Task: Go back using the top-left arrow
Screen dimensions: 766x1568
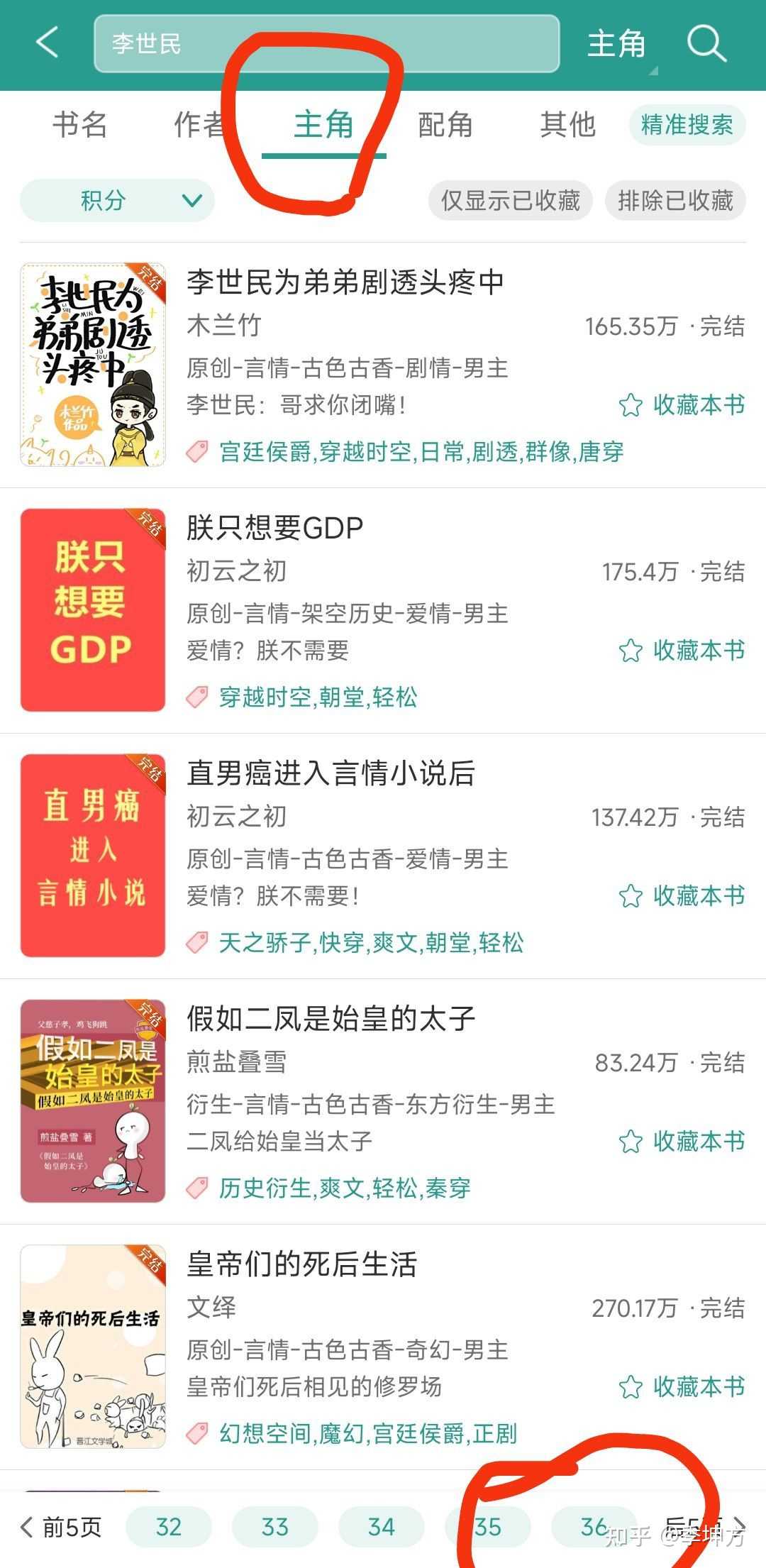Action: pyautogui.click(x=47, y=43)
